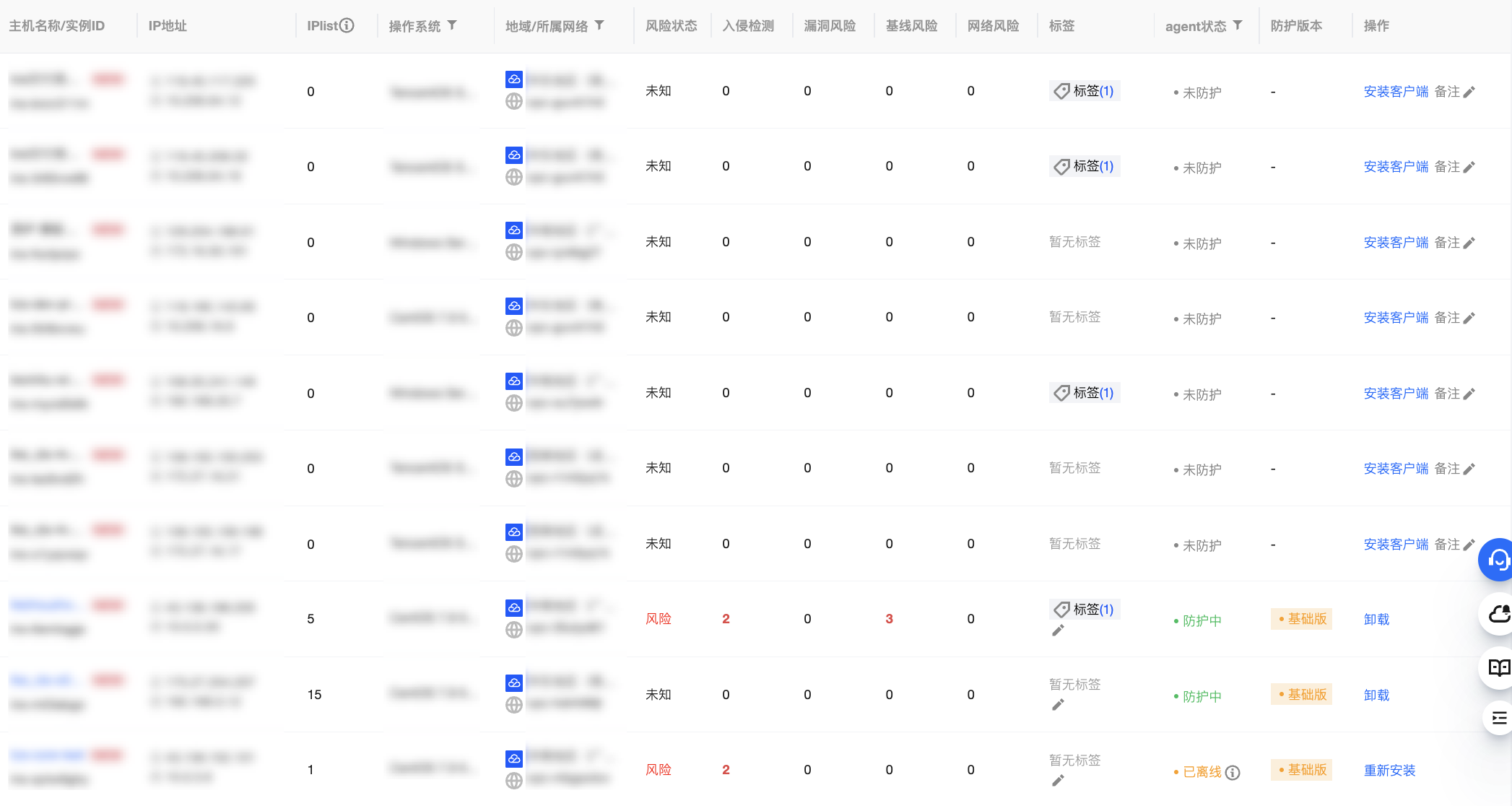Image resolution: width=1512 pixels, height=806 pixels.
Task: Open the floating cloud assistant button
Action: (x=1499, y=614)
